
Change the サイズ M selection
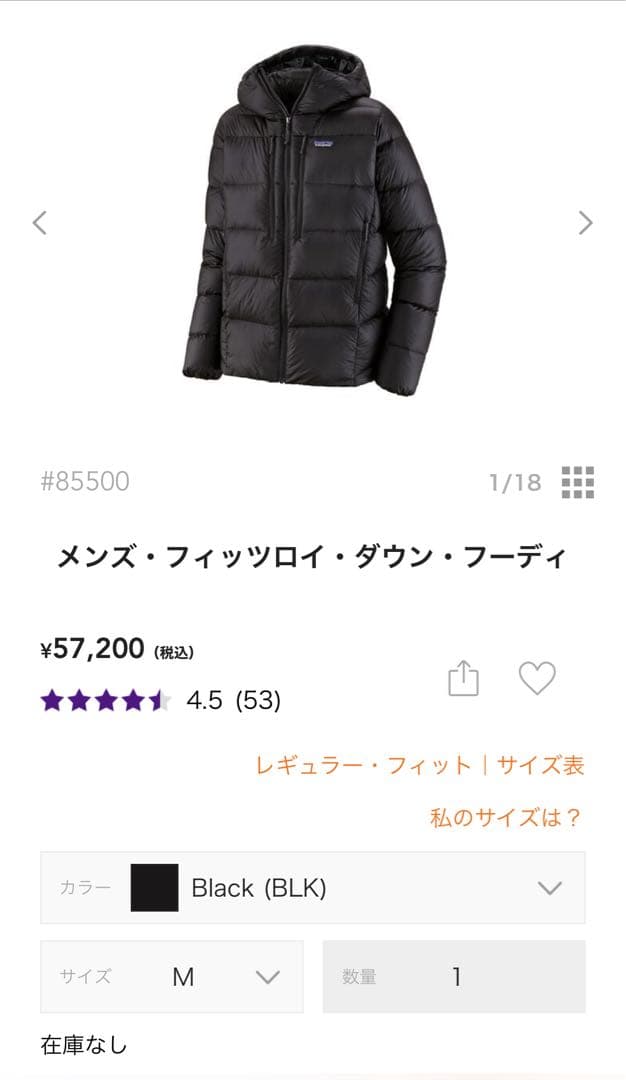pyautogui.click(x=172, y=977)
